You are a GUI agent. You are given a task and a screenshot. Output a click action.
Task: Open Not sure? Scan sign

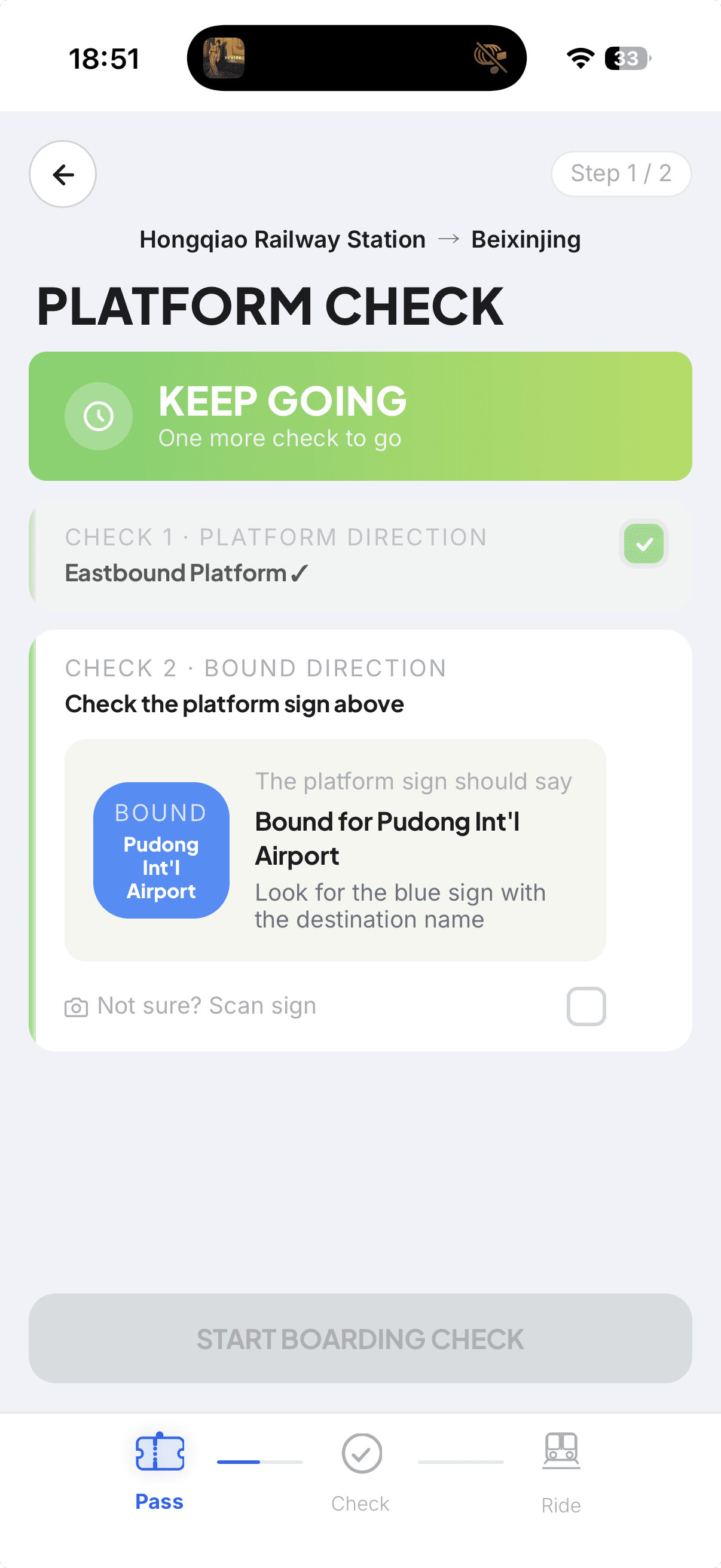(191, 1006)
